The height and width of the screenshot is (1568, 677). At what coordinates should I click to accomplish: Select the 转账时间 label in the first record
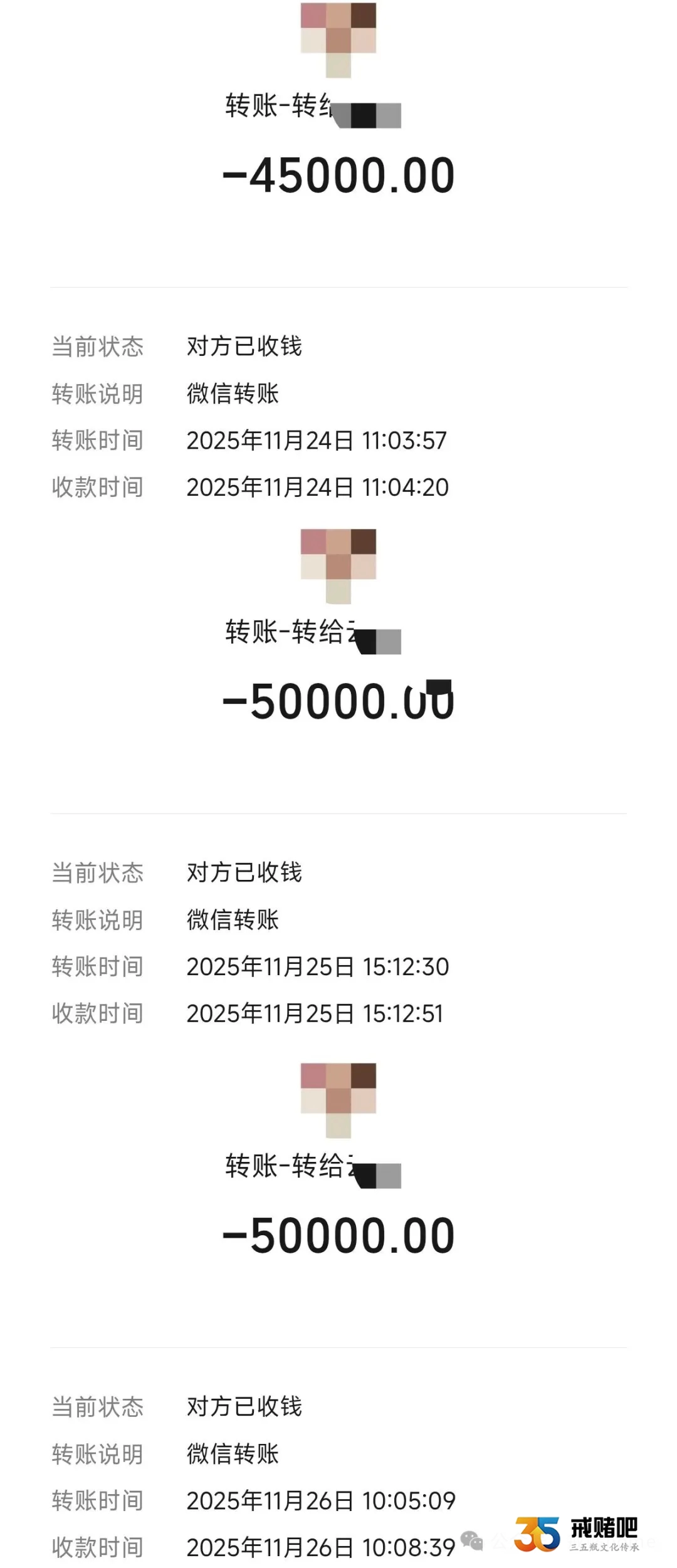(x=97, y=439)
